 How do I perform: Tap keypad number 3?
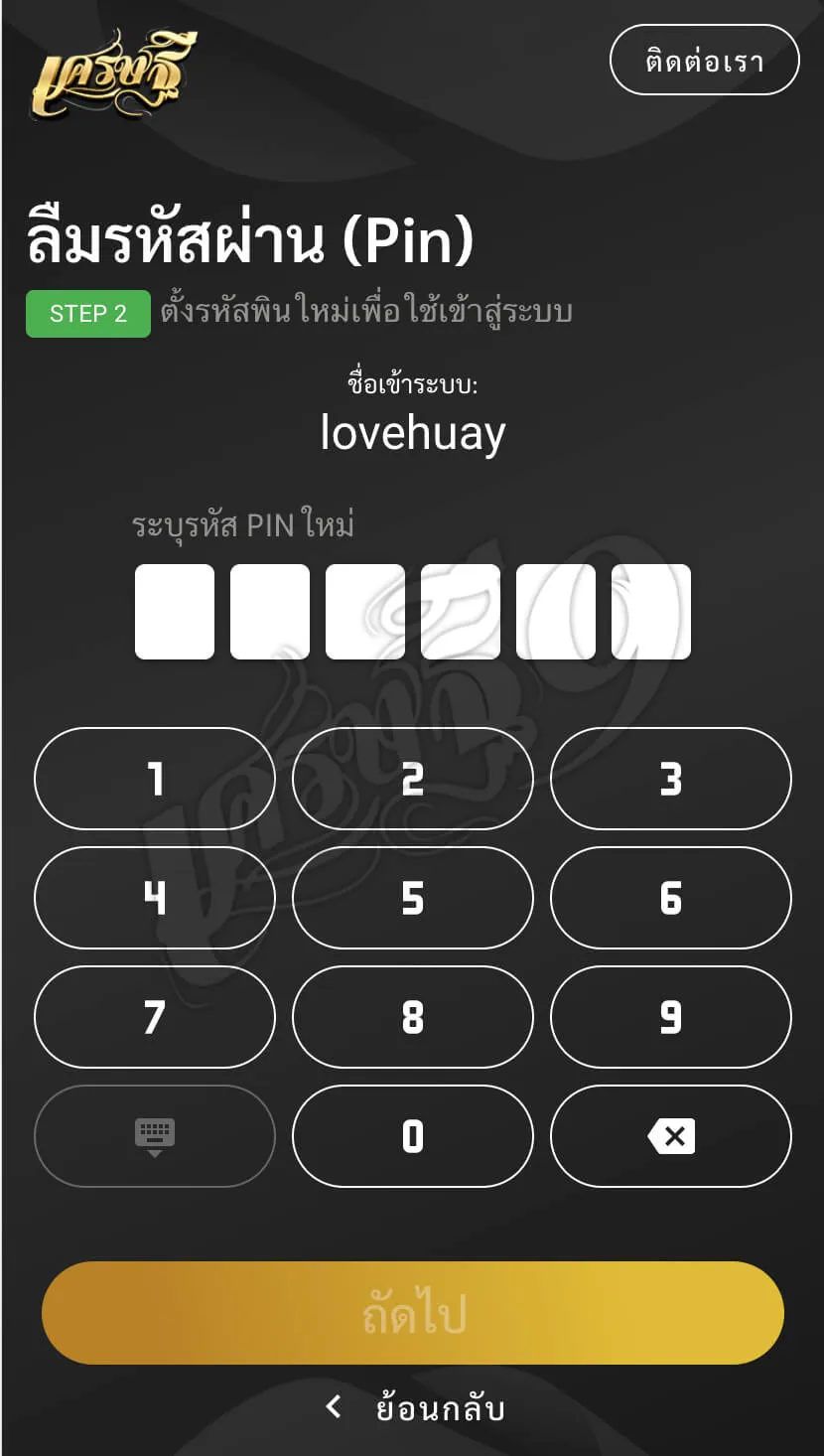[x=671, y=779]
